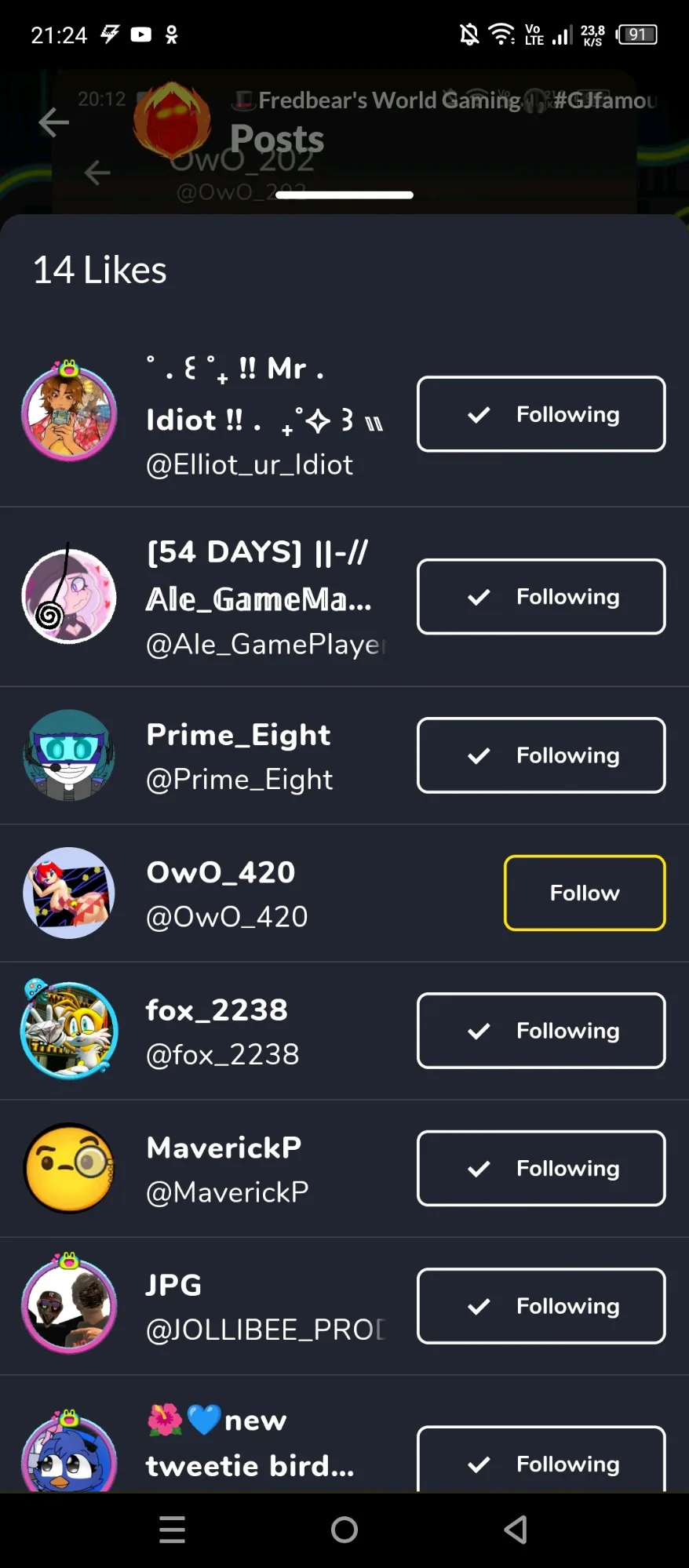Unfollow MaverickP with Following button
This screenshot has height=1568, width=689.
point(541,1168)
